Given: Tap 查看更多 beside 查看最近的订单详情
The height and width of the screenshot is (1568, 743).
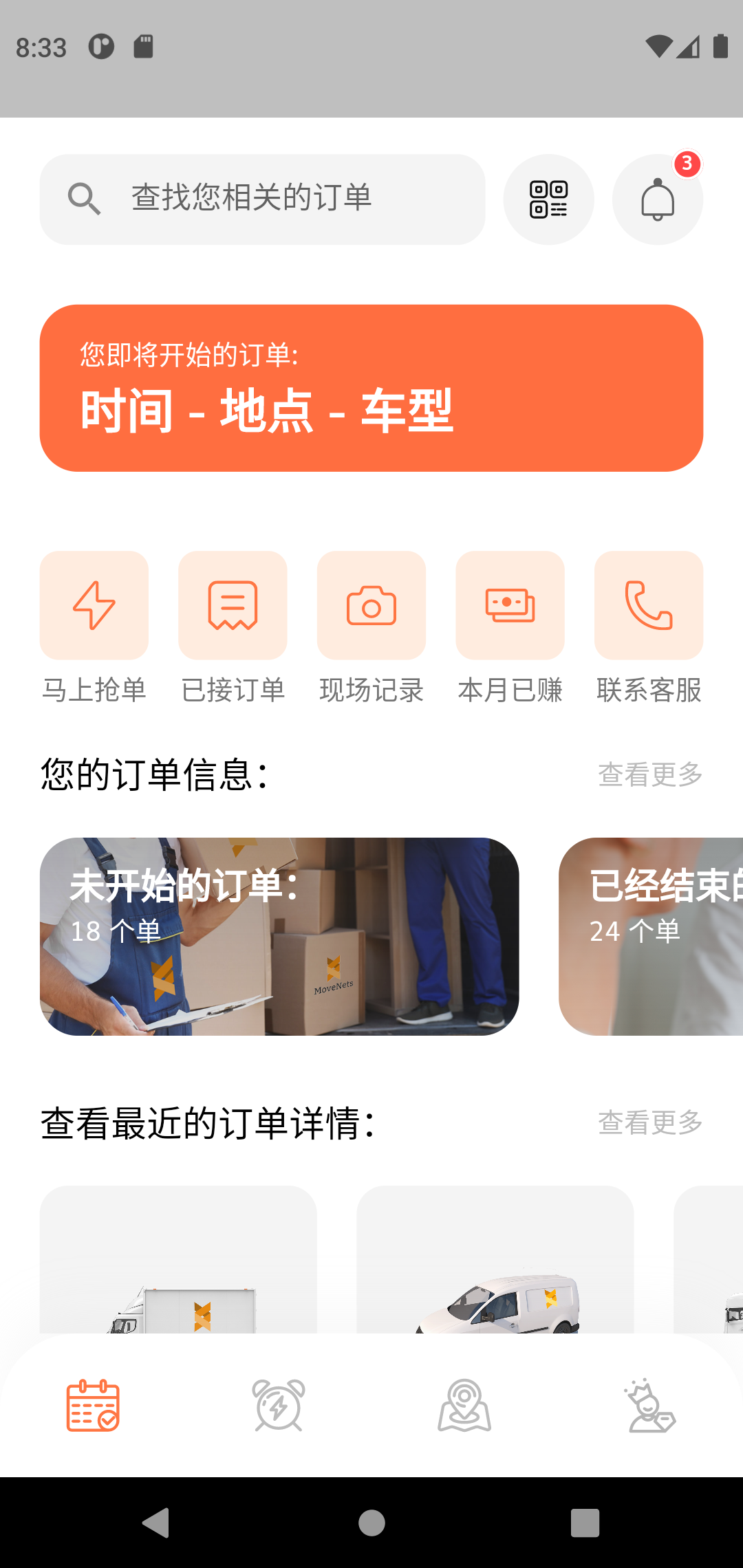Looking at the screenshot, I should (x=649, y=1123).
